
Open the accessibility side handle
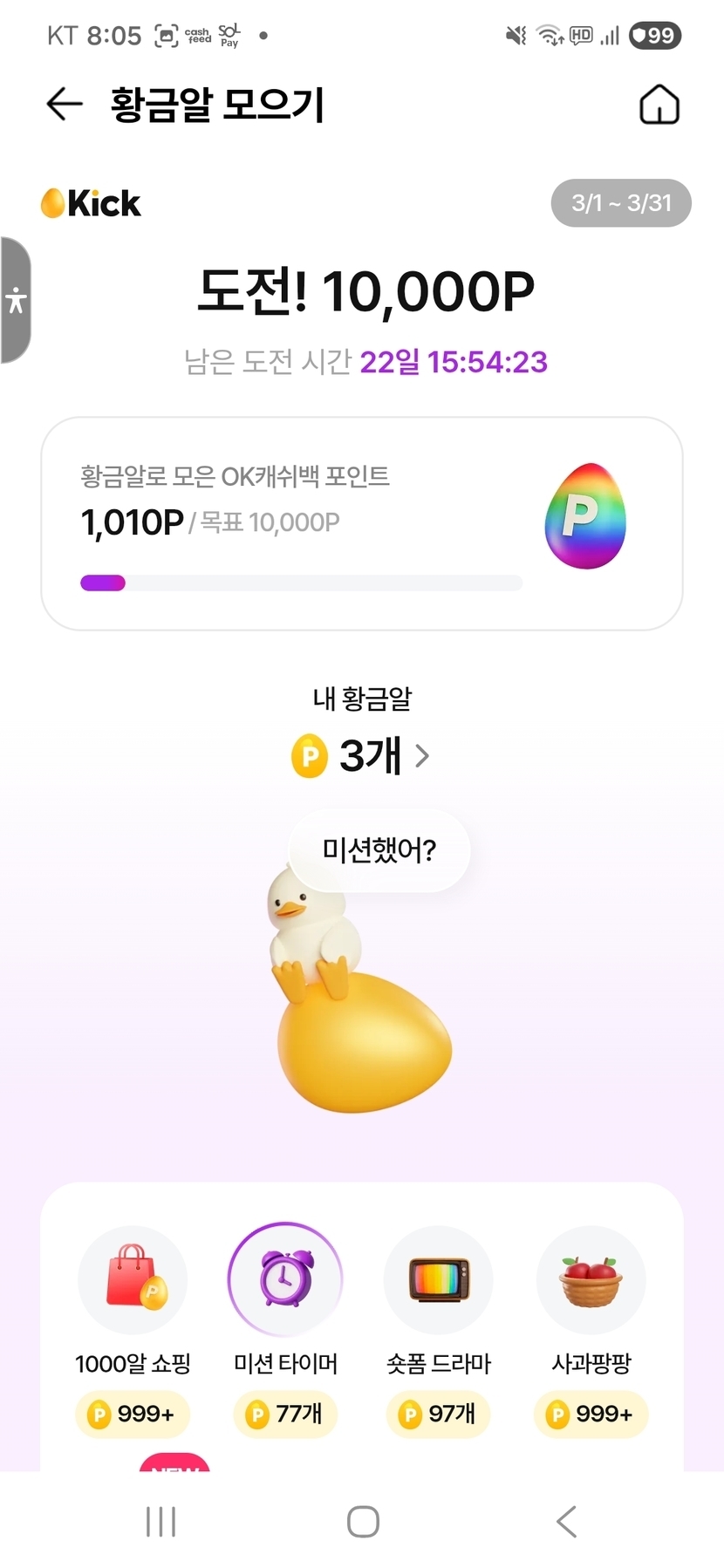click(16, 300)
